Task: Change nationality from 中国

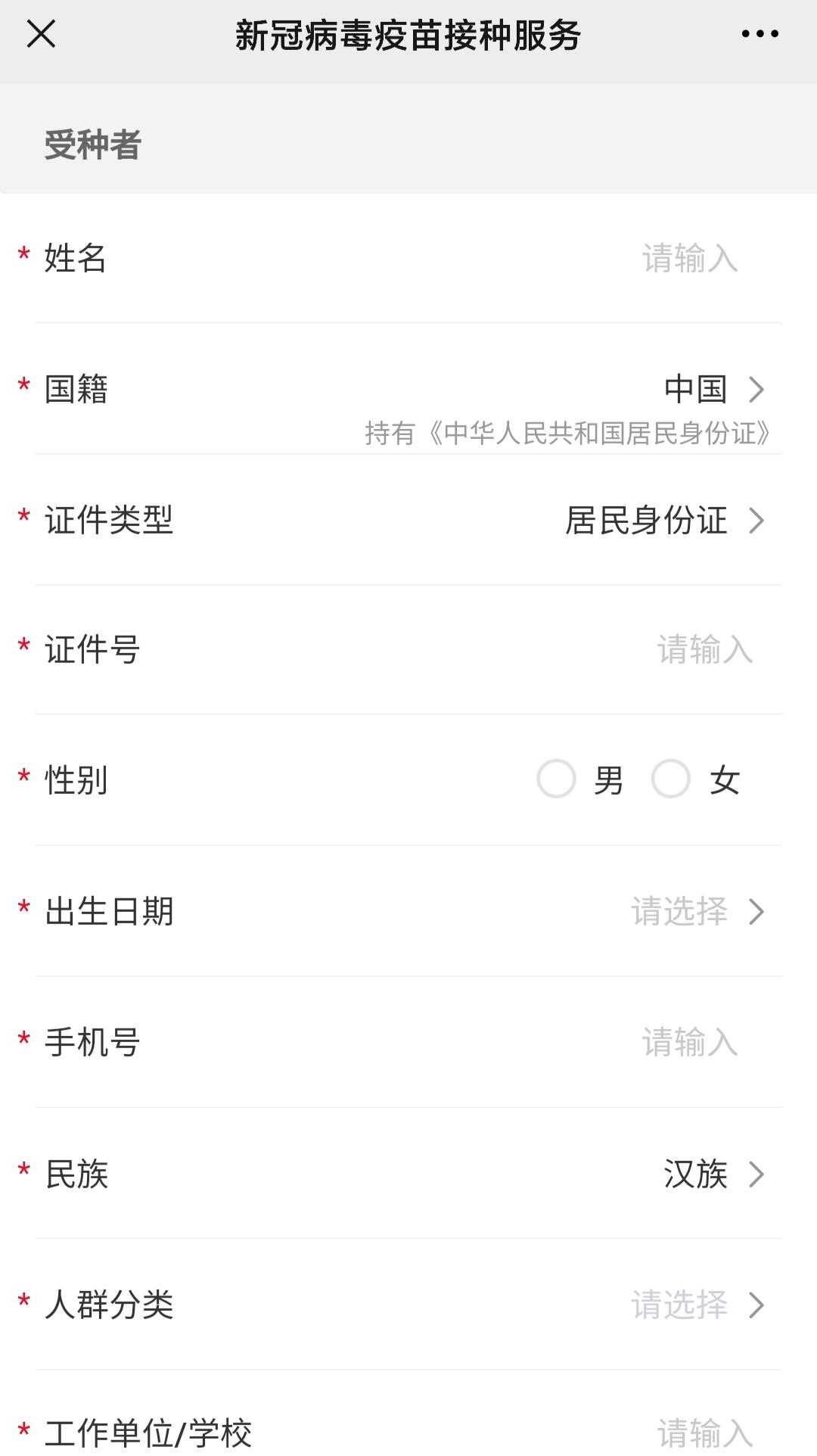Action: coord(713,390)
